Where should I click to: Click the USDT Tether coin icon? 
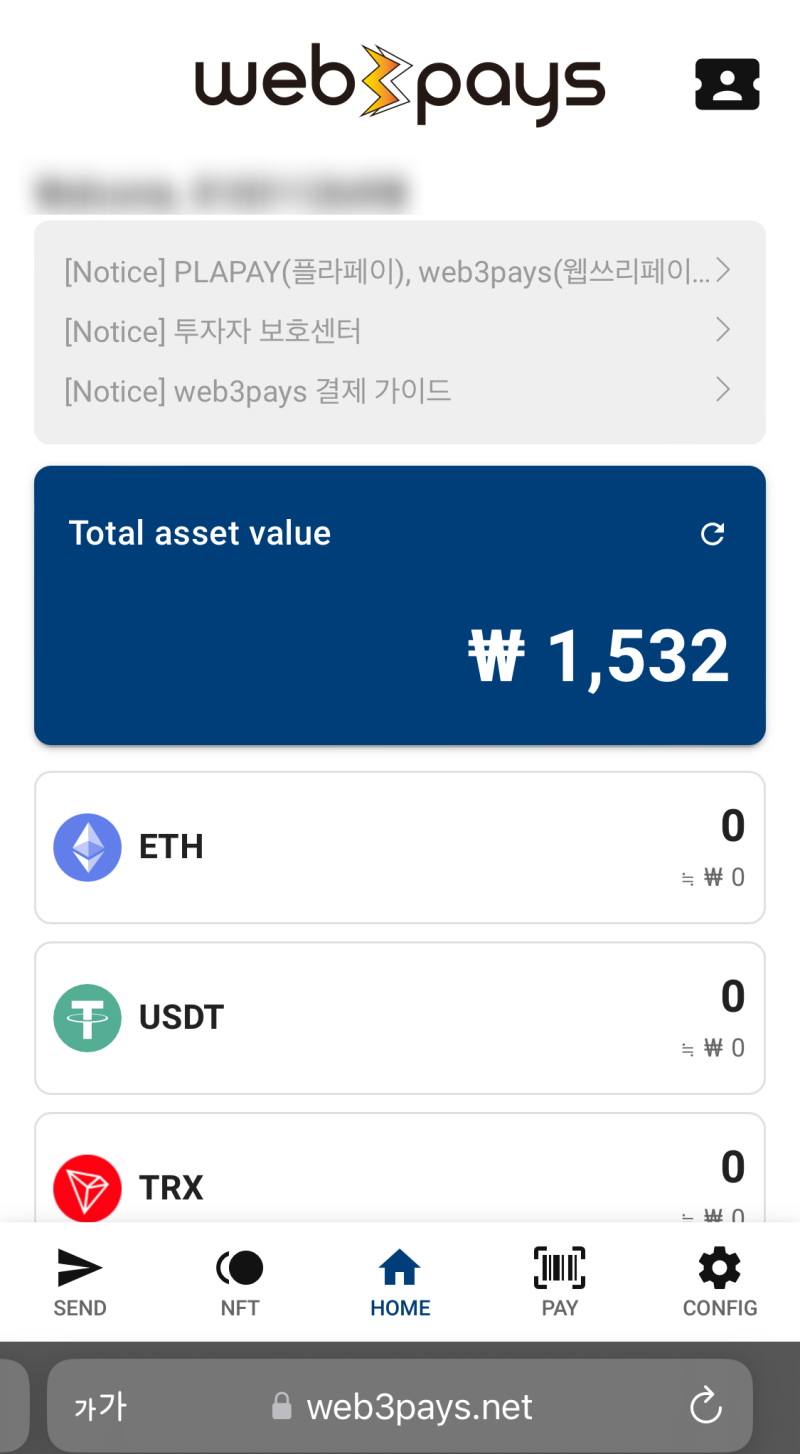(87, 1018)
